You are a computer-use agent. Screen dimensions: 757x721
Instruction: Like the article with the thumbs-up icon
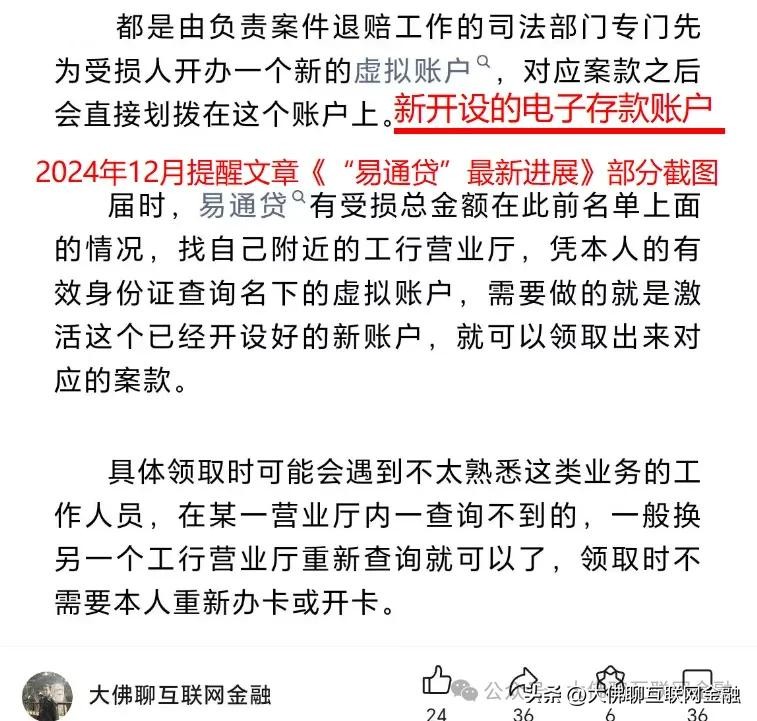pos(437,682)
